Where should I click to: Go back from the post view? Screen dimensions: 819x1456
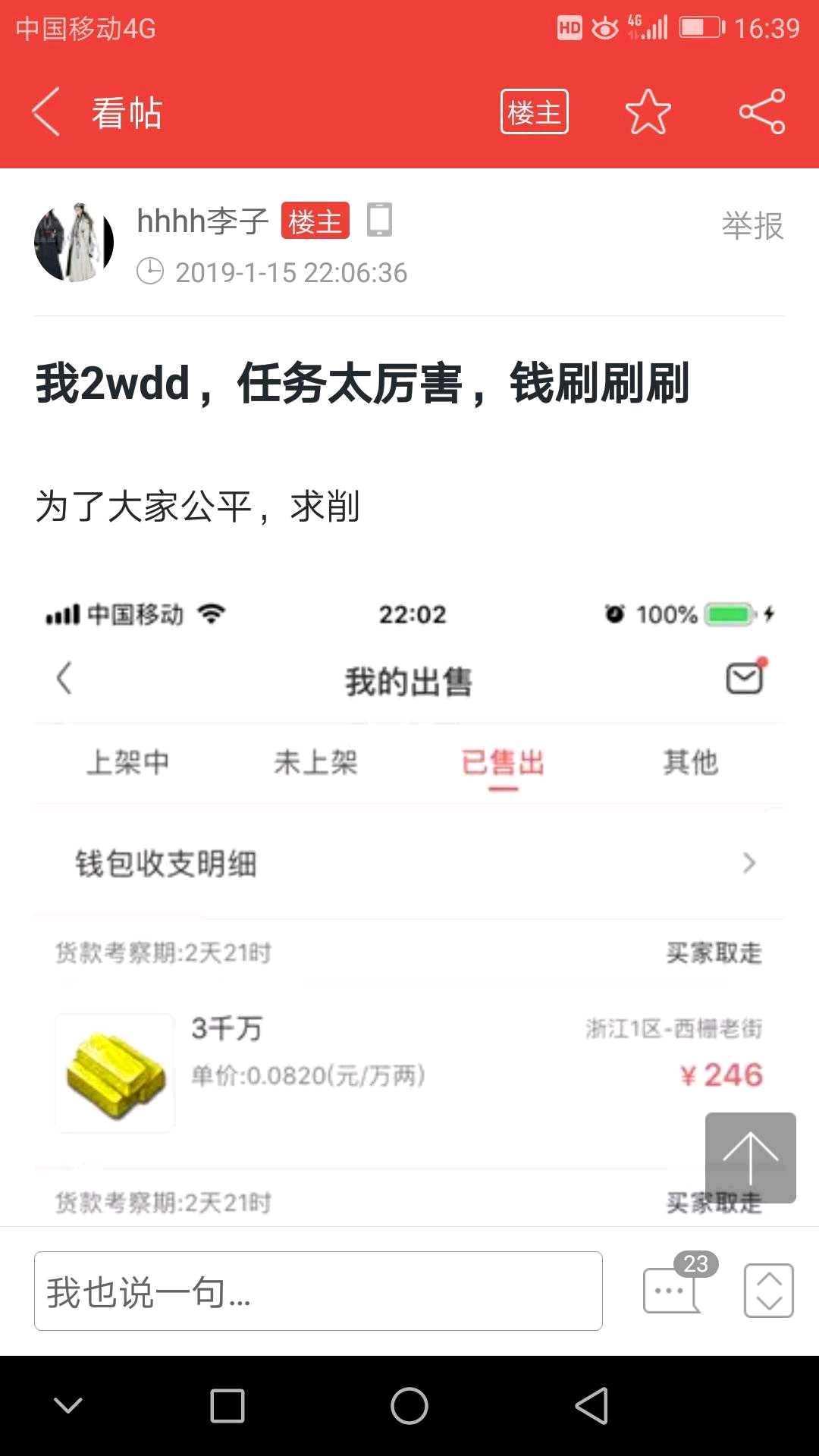coord(47,112)
